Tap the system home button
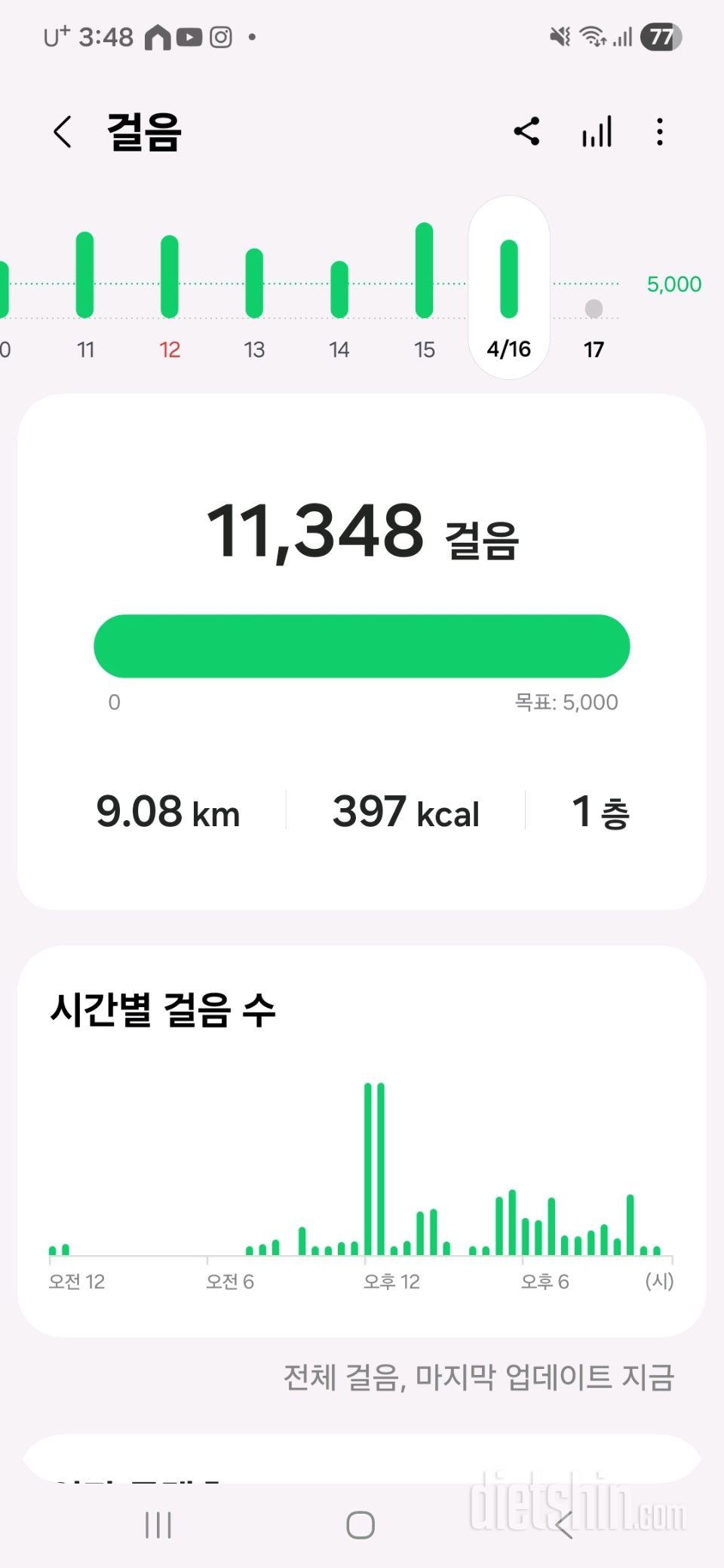The height and width of the screenshot is (1568, 724). (x=360, y=1525)
